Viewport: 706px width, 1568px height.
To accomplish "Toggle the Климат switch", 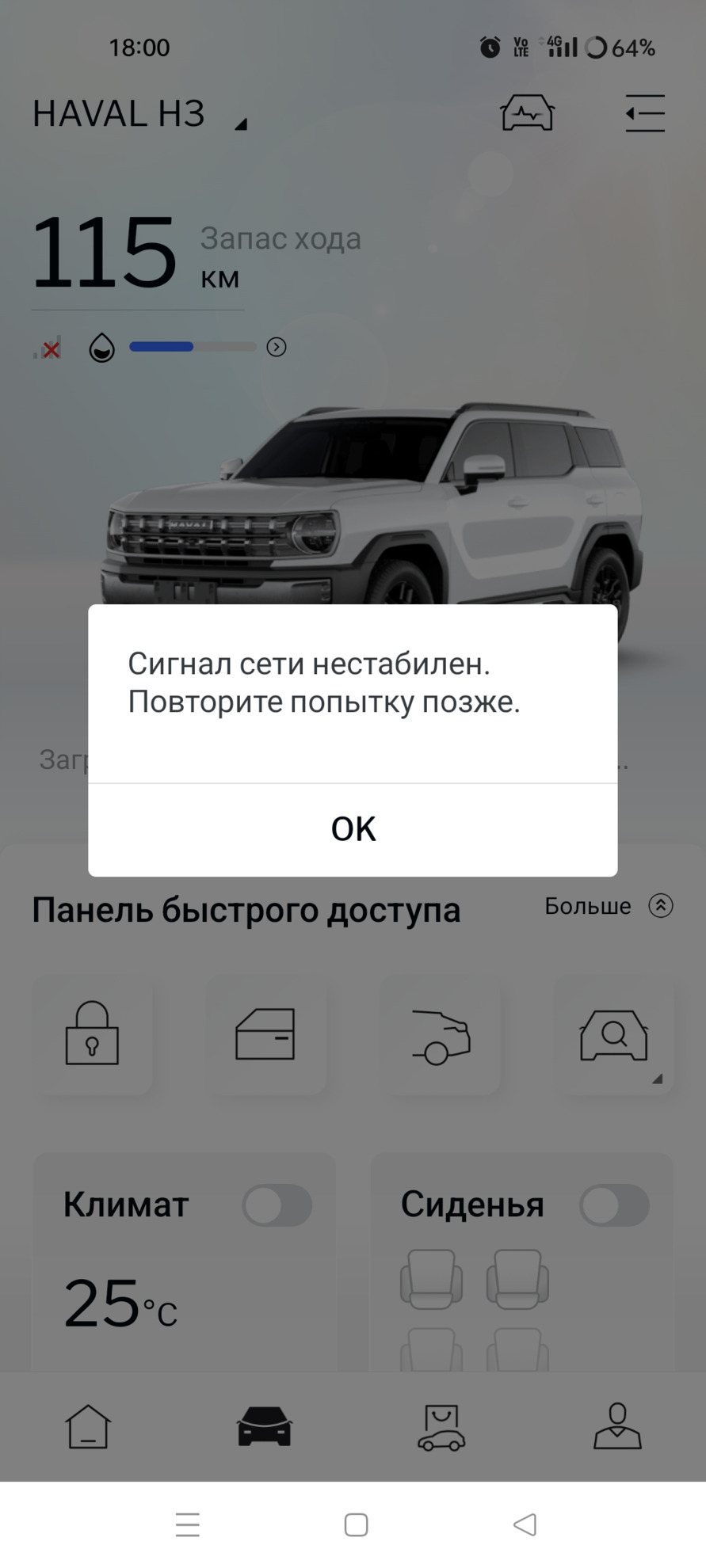I will click(x=277, y=1205).
